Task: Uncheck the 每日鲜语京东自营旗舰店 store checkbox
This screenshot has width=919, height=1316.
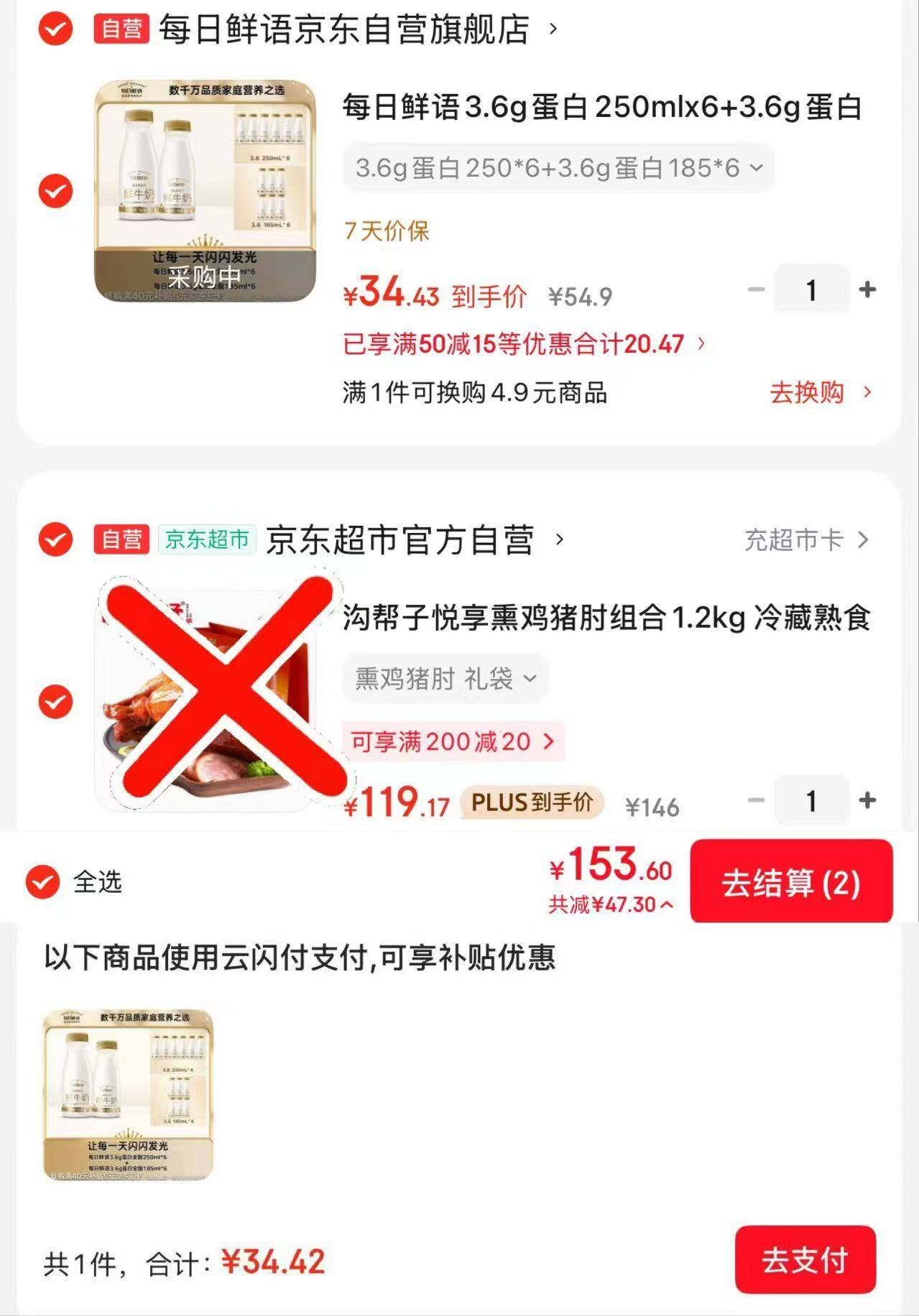Action: pos(55,29)
